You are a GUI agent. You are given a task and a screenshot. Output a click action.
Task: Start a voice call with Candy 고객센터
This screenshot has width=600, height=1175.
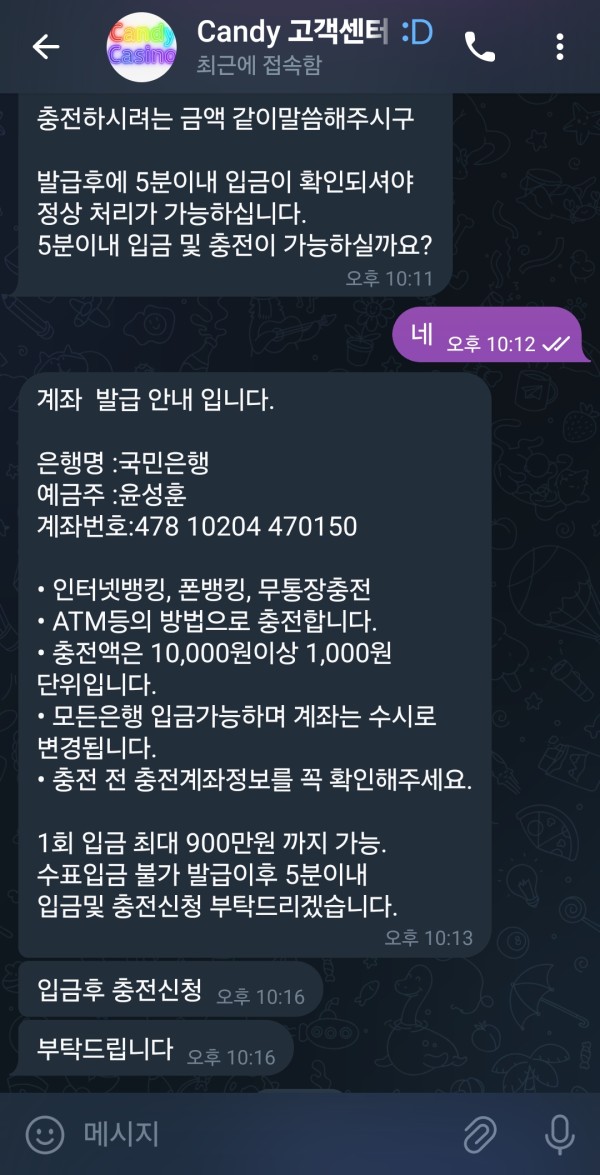point(480,47)
